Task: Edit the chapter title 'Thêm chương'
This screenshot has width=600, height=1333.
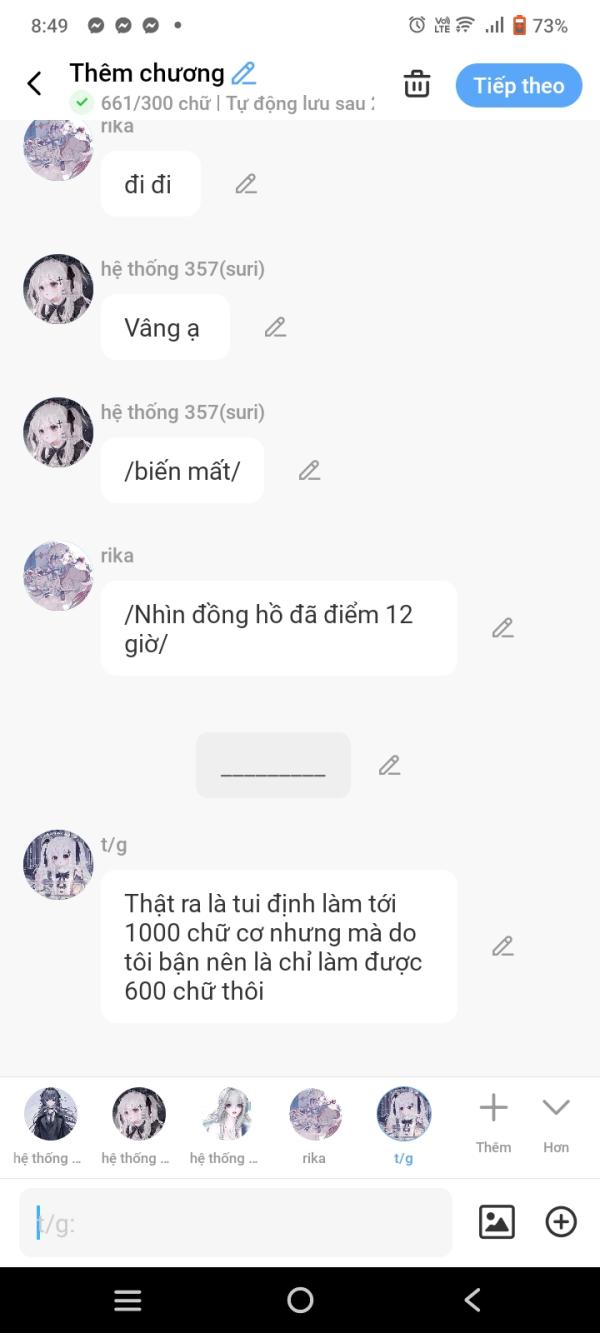Action: 243,73
